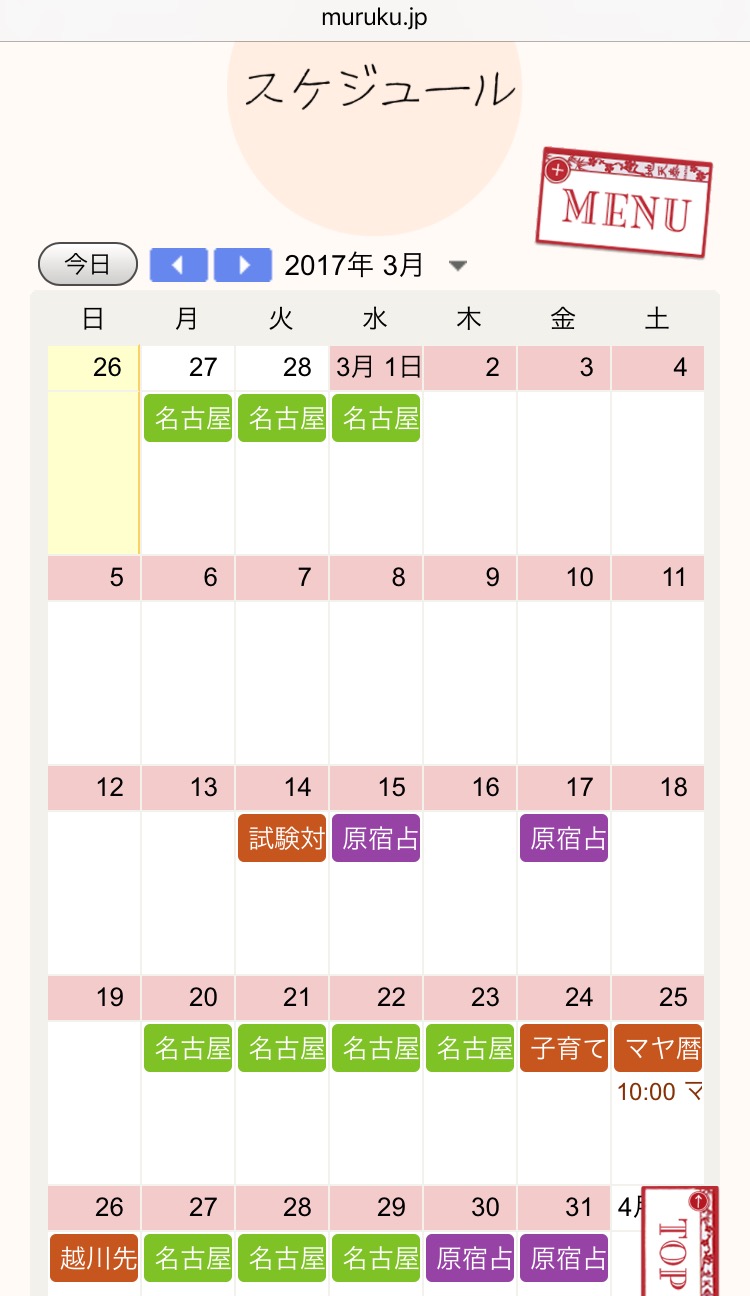Open the 越川先 event on March 26

click(94, 1258)
